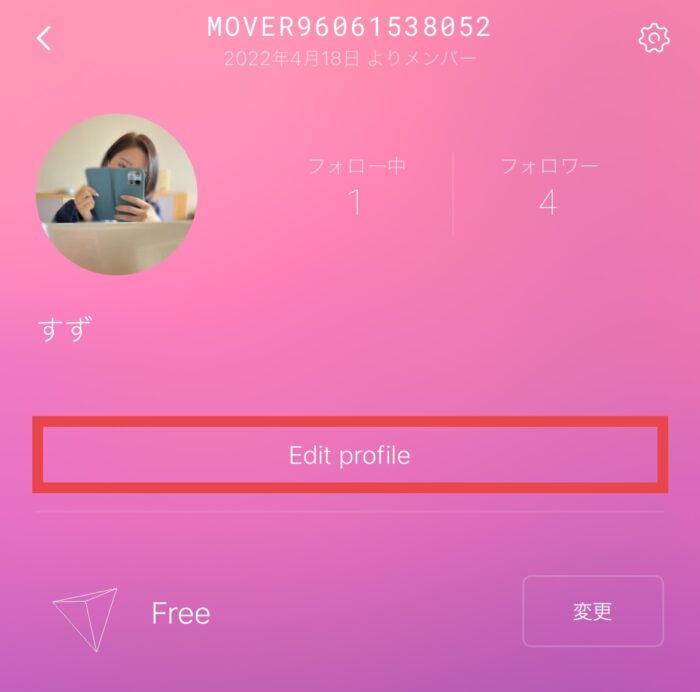Change the Free plan with 変更
The height and width of the screenshot is (692, 700).
coord(592,611)
